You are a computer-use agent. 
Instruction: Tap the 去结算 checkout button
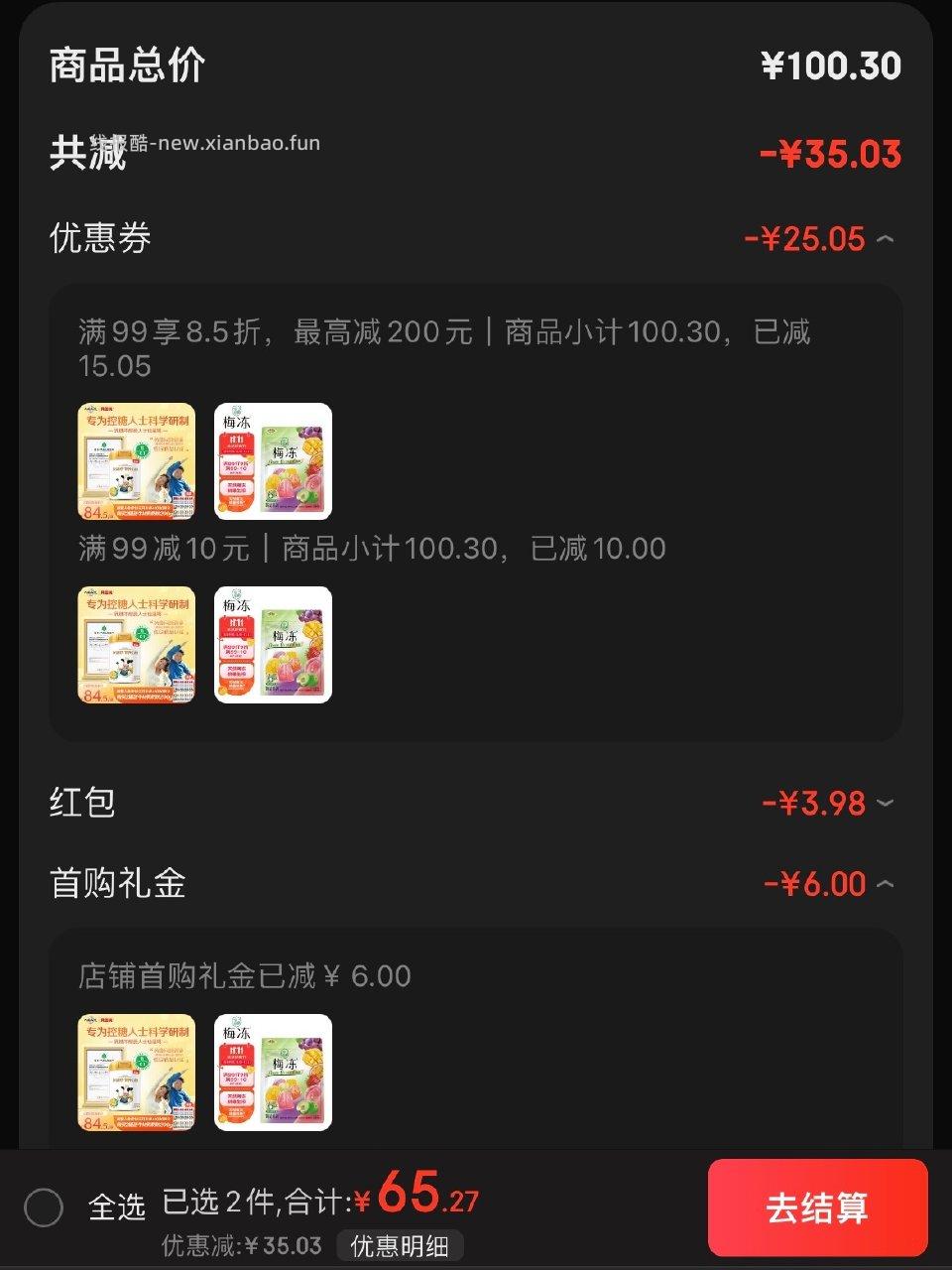[817, 1208]
